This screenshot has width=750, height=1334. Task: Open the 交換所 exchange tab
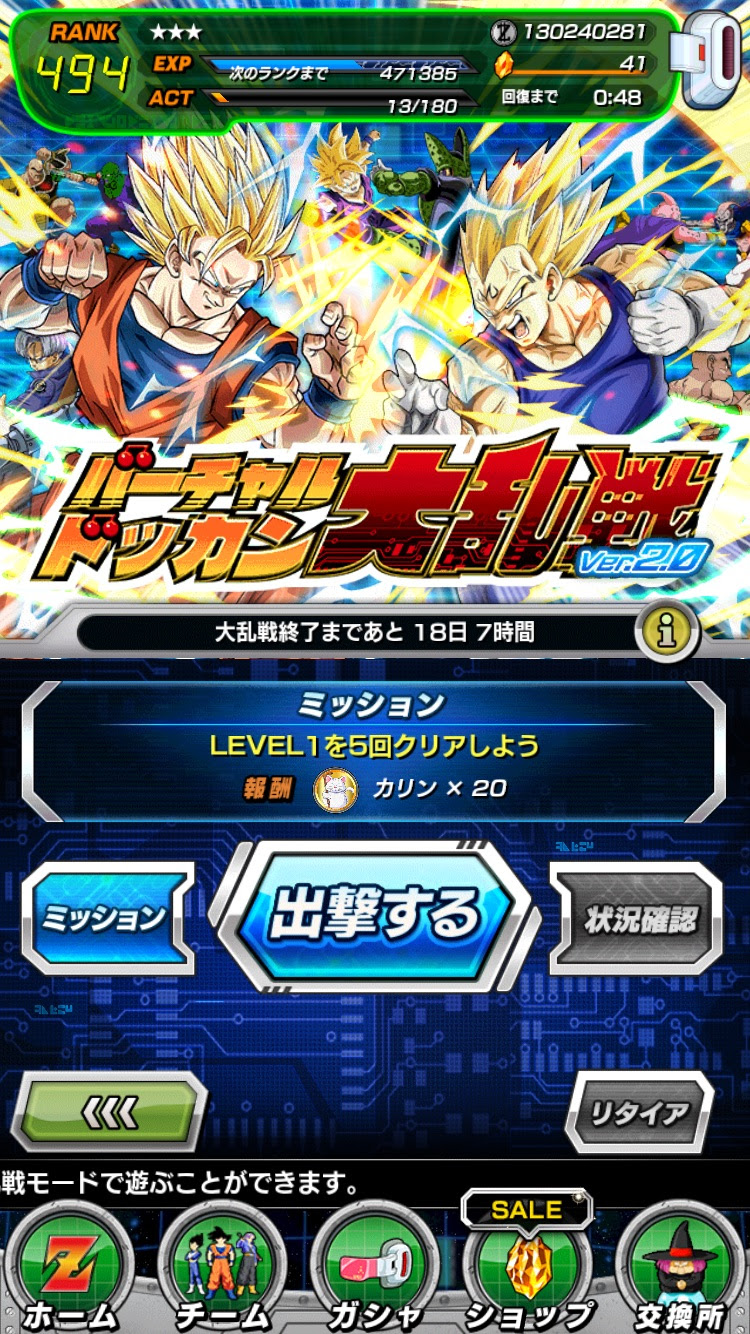click(x=680, y=1270)
